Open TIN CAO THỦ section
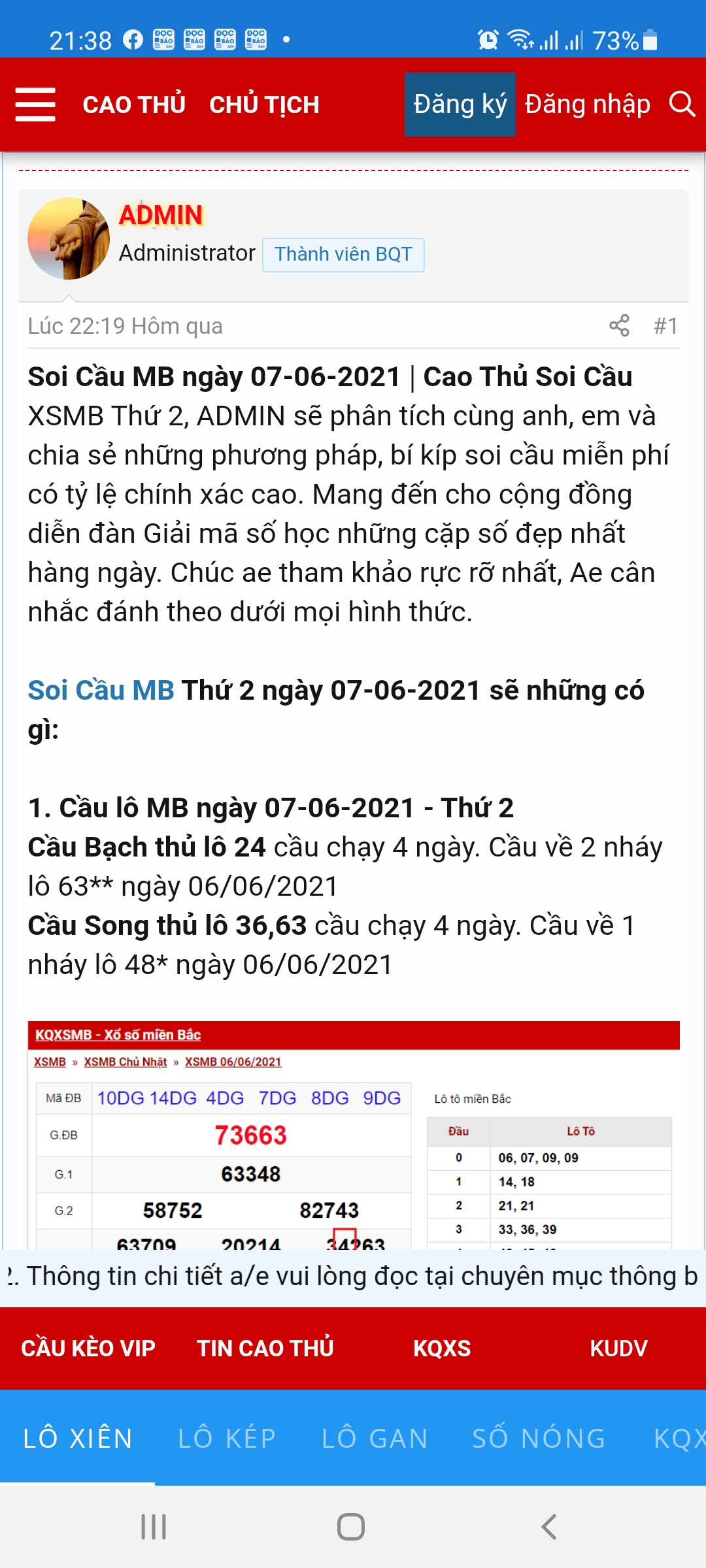 (265, 1348)
